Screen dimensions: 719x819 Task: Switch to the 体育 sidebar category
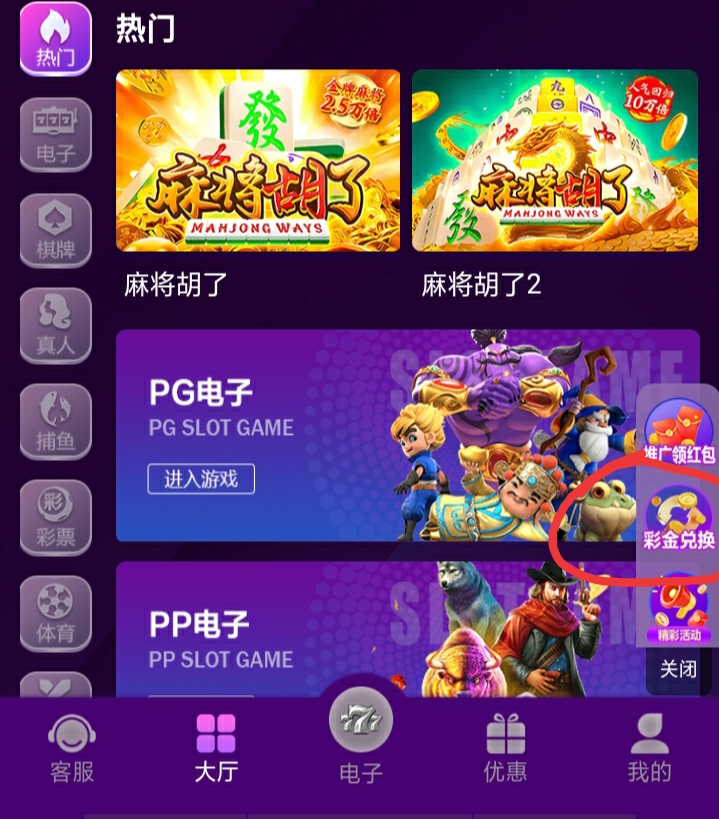56,613
